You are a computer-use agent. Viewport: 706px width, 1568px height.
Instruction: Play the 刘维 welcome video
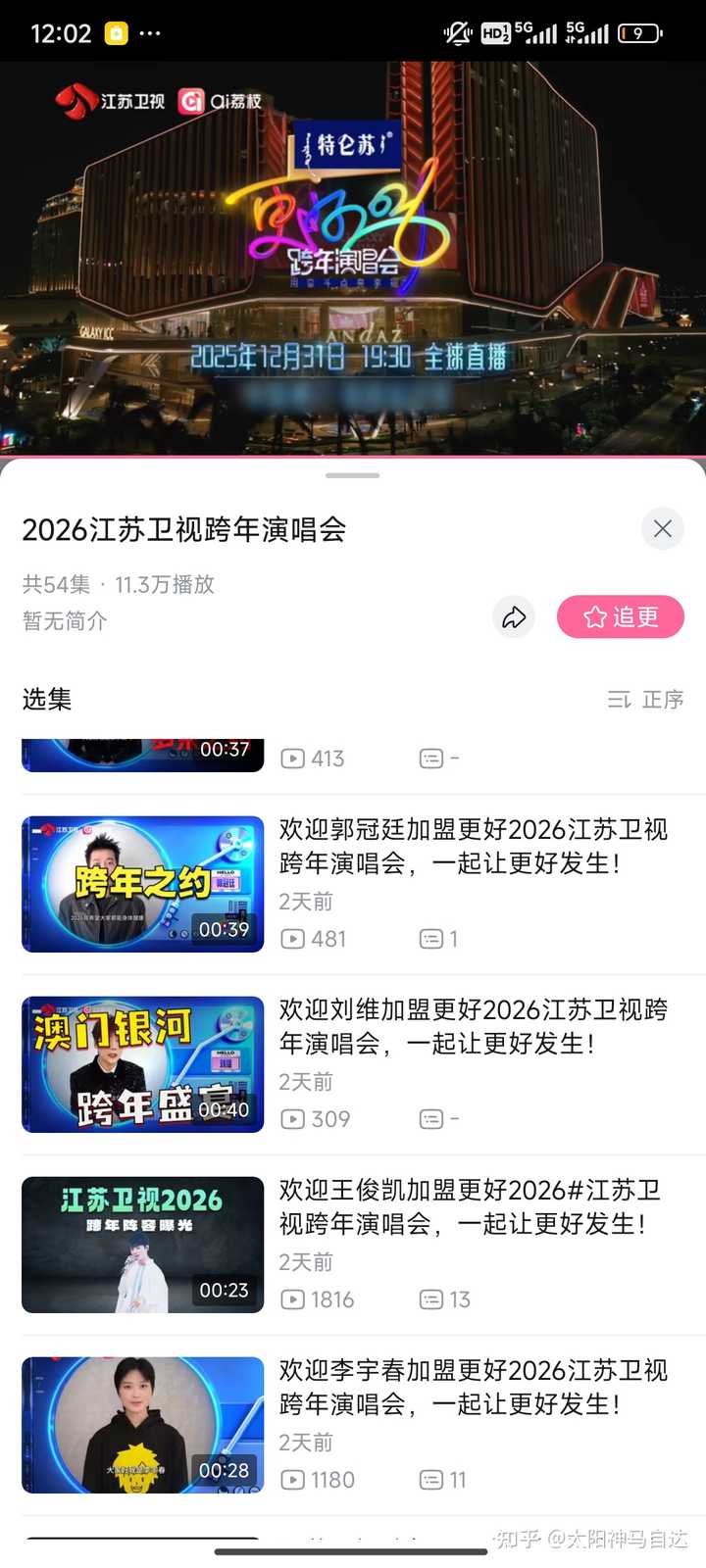(143, 1064)
